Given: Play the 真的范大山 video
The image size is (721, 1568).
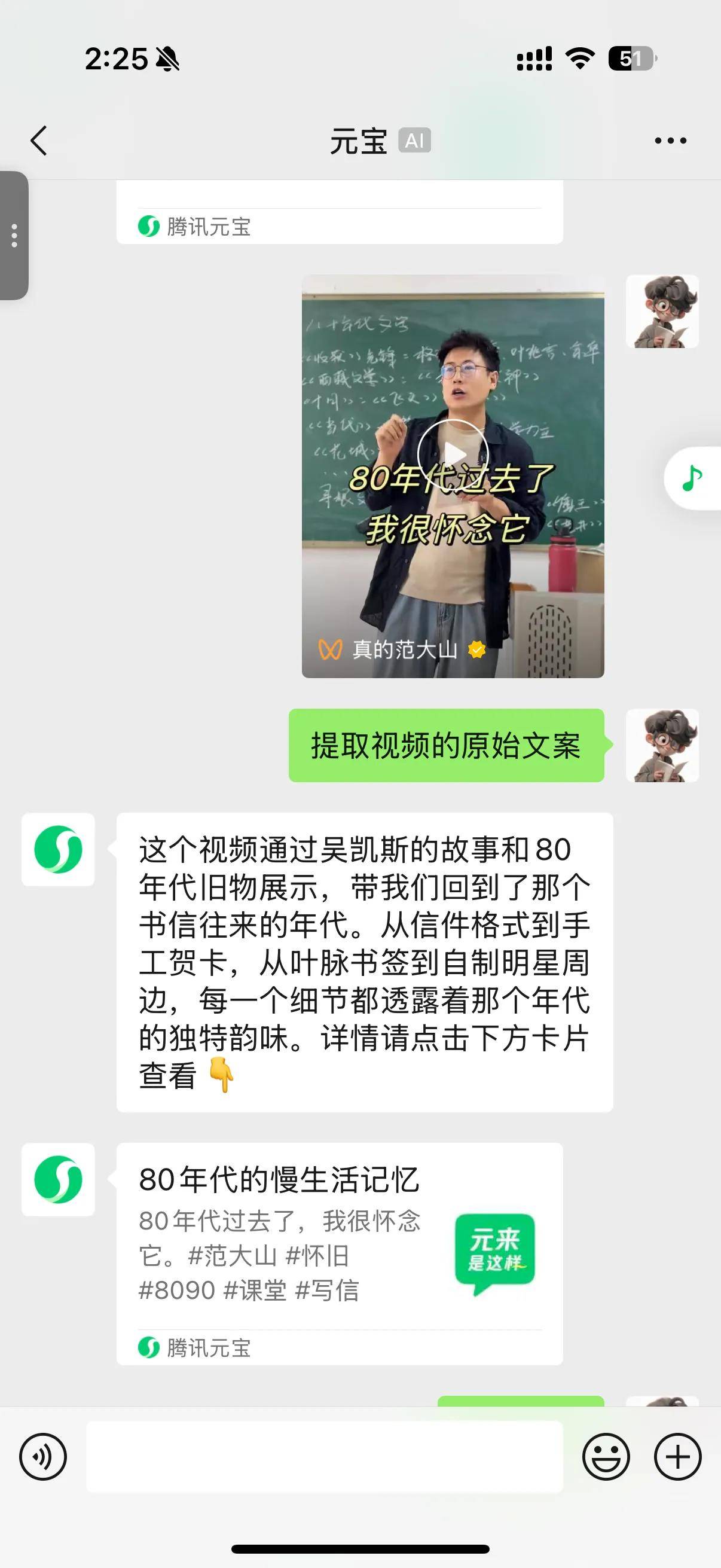Looking at the screenshot, I should pos(453,454).
